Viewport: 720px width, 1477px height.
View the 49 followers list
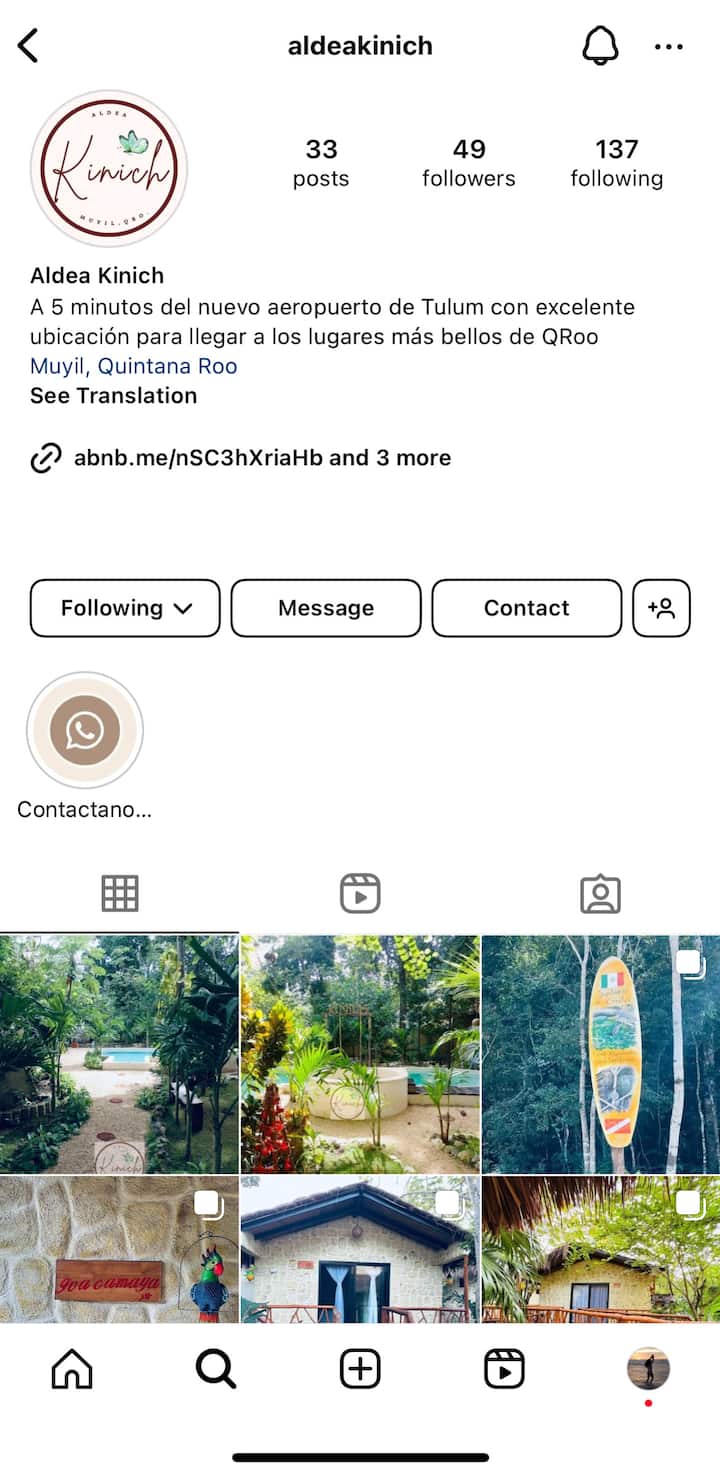(468, 163)
